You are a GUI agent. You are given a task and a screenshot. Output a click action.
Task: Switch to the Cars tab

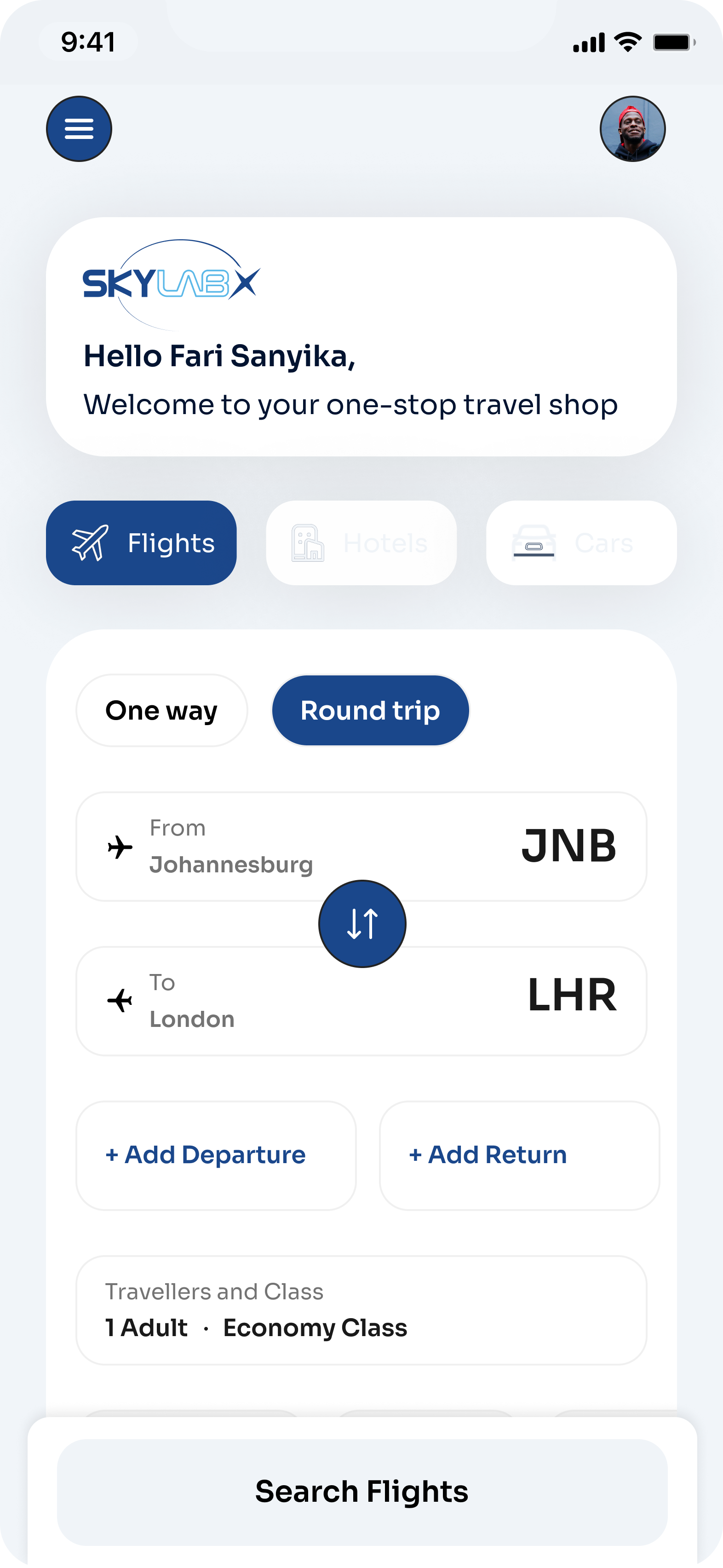[580, 543]
